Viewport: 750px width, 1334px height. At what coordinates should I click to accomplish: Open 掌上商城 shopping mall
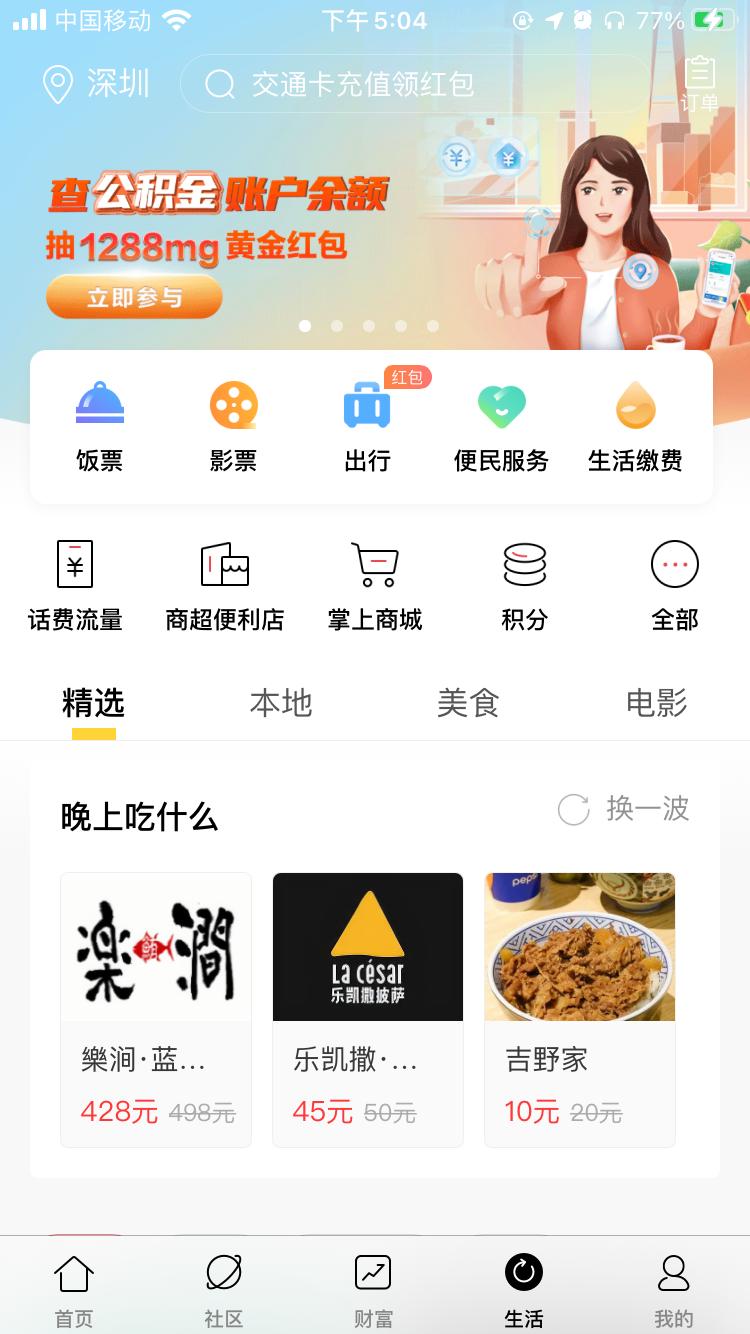point(374,583)
